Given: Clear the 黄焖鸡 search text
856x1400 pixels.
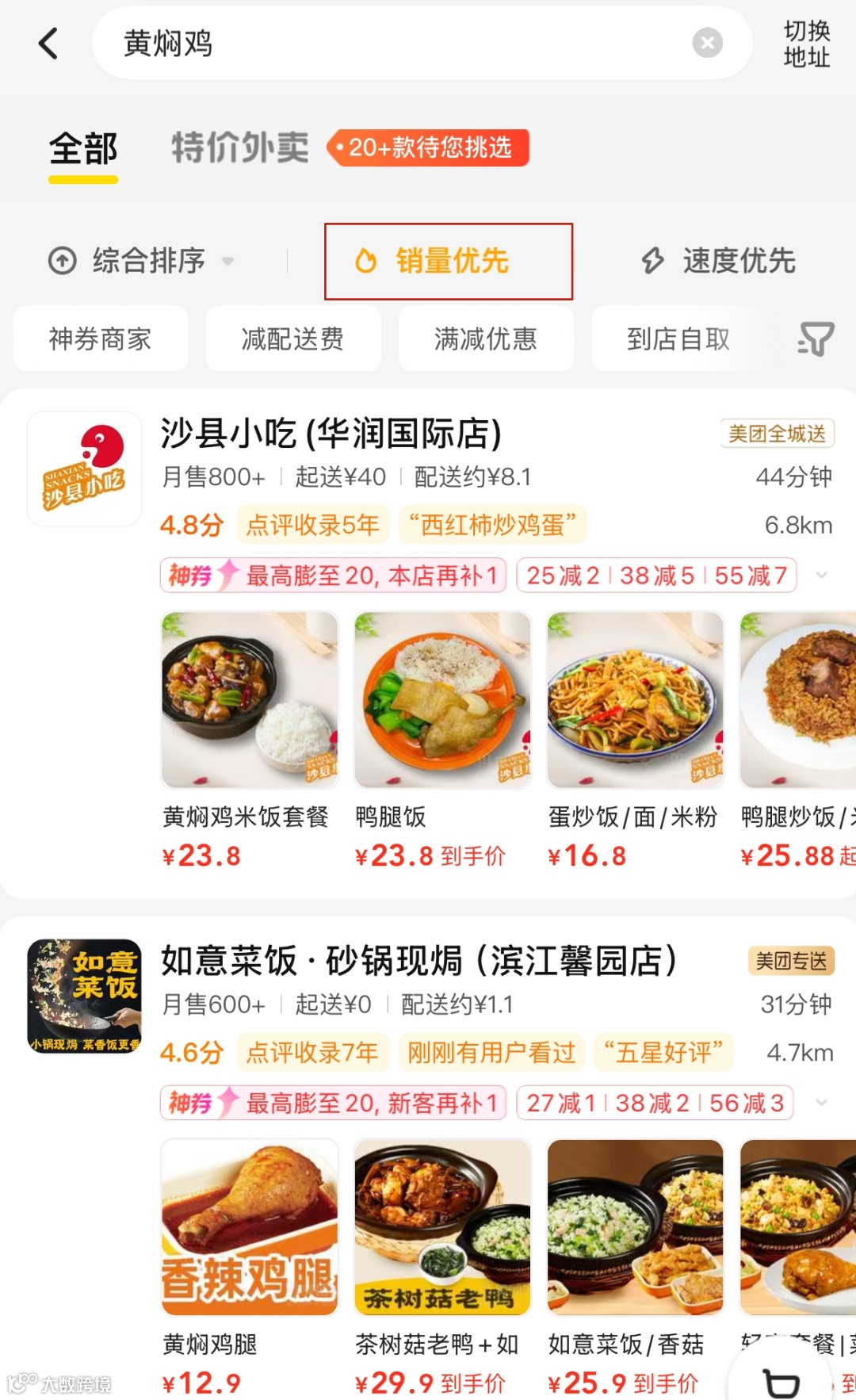Looking at the screenshot, I should [x=707, y=43].
